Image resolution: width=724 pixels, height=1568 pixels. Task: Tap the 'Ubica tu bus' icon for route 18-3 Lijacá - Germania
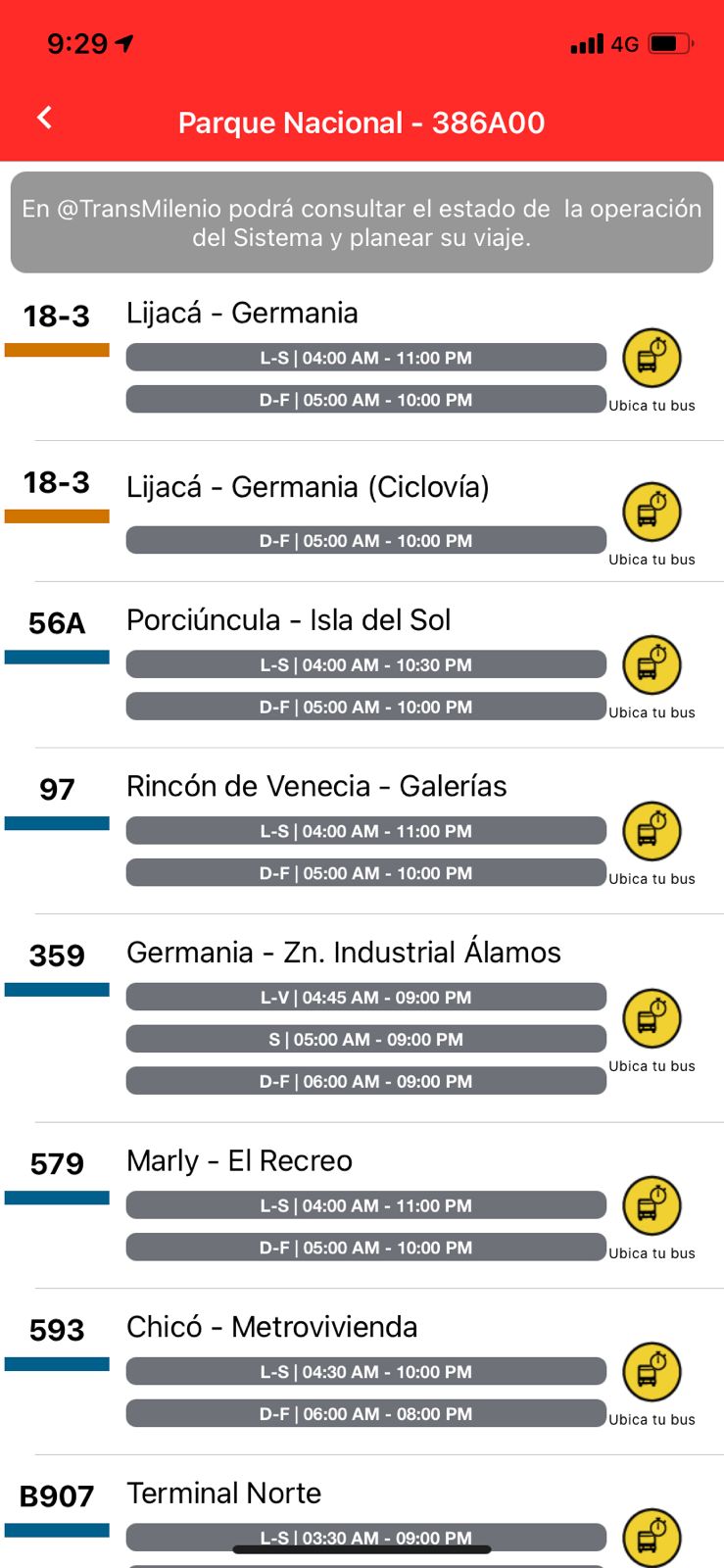pos(652,359)
